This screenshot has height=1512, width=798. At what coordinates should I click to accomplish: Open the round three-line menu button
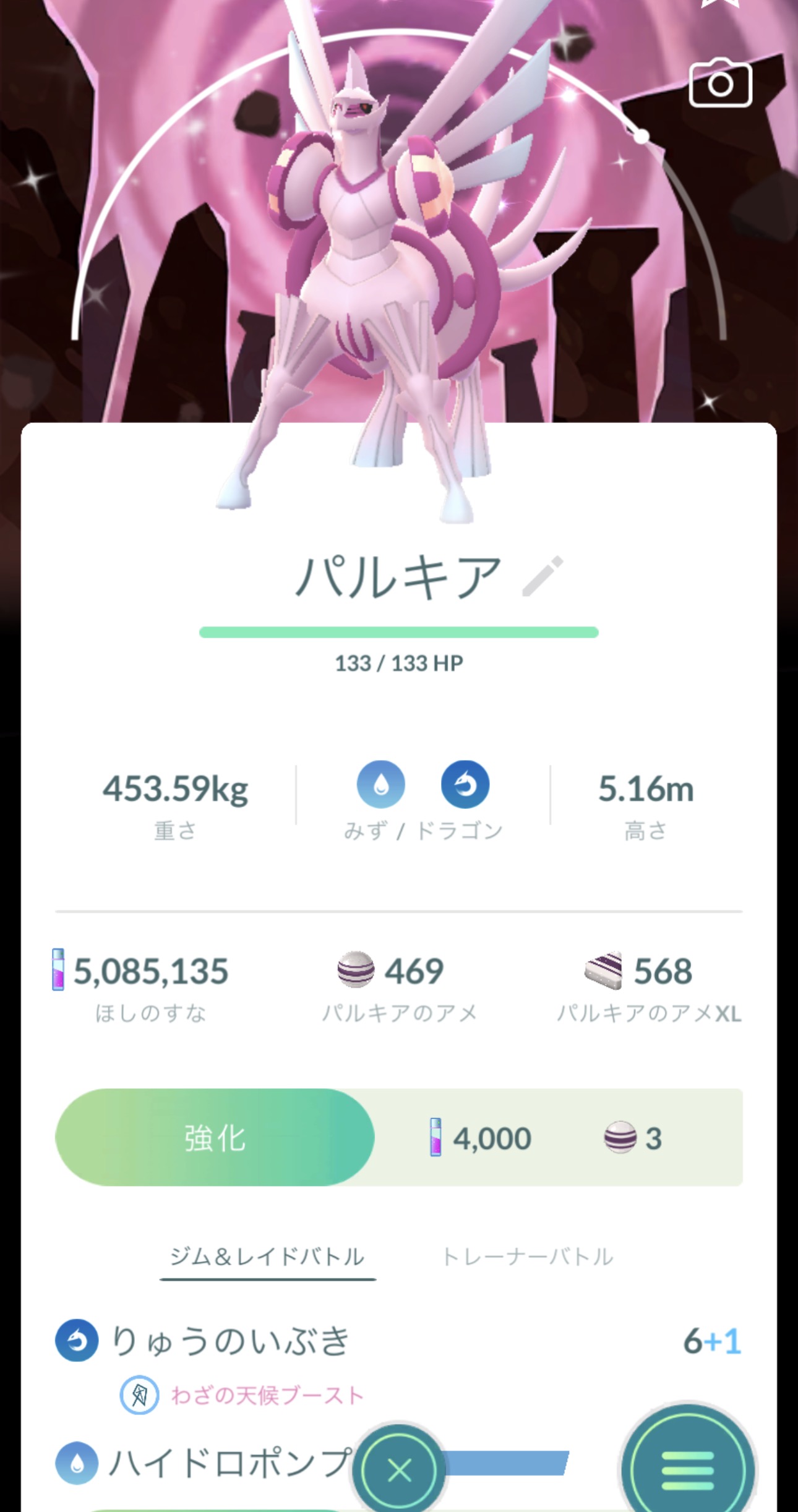click(x=687, y=1471)
